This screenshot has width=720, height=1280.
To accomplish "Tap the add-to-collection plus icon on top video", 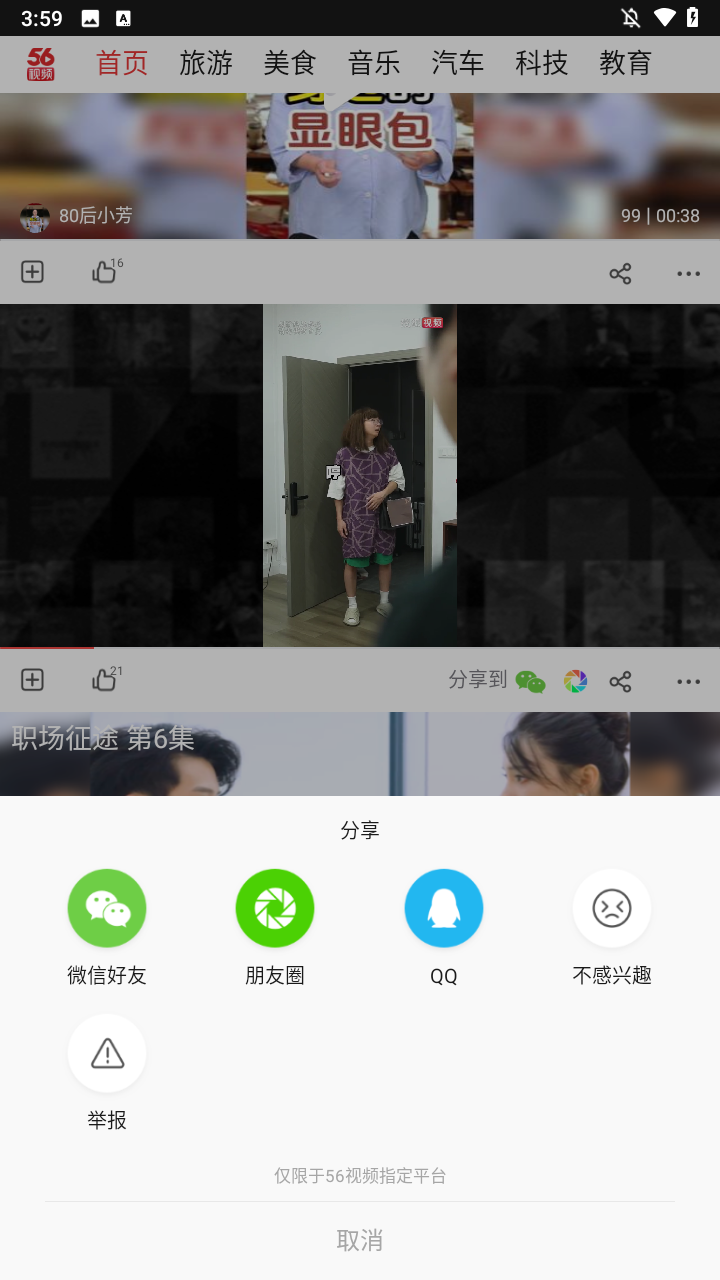I will coord(31,271).
